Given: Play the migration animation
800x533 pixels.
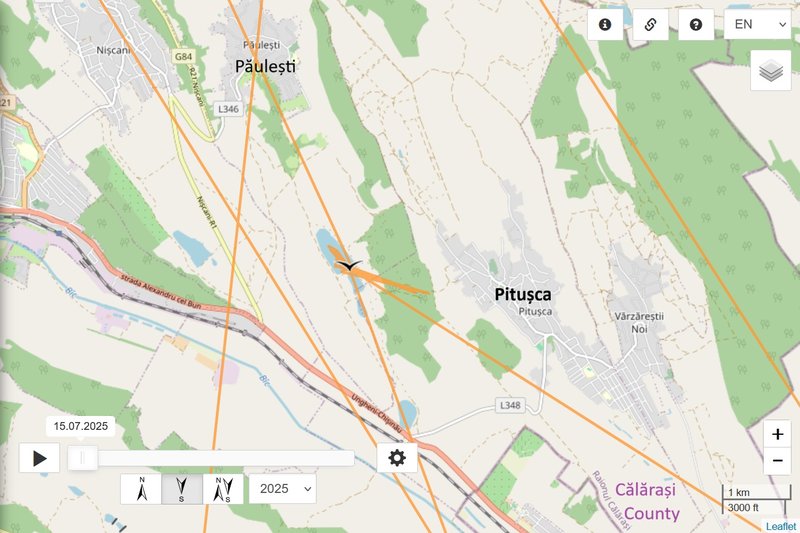Looking at the screenshot, I should pyautogui.click(x=39, y=458).
